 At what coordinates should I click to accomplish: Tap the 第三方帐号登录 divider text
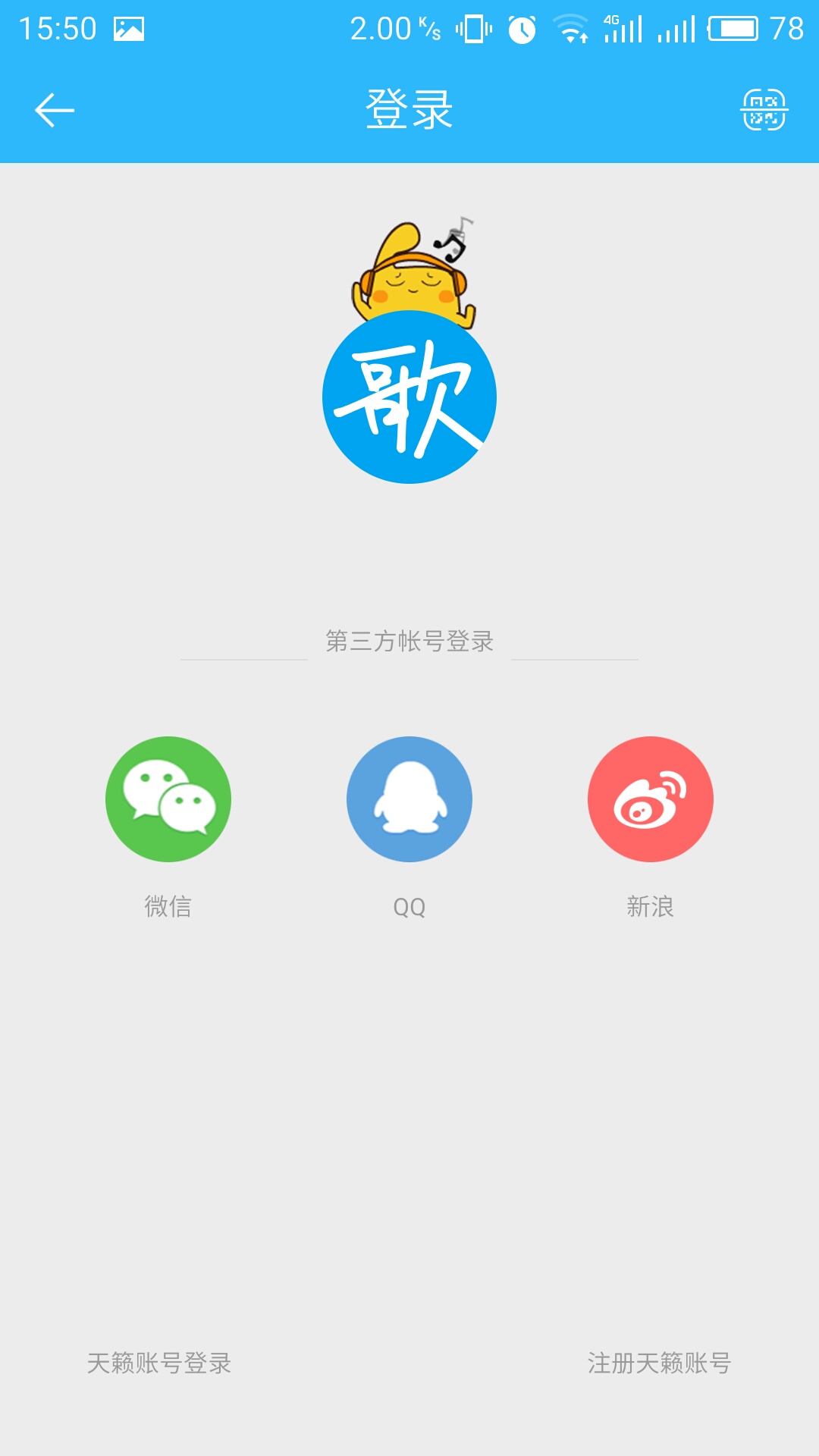pos(409,641)
